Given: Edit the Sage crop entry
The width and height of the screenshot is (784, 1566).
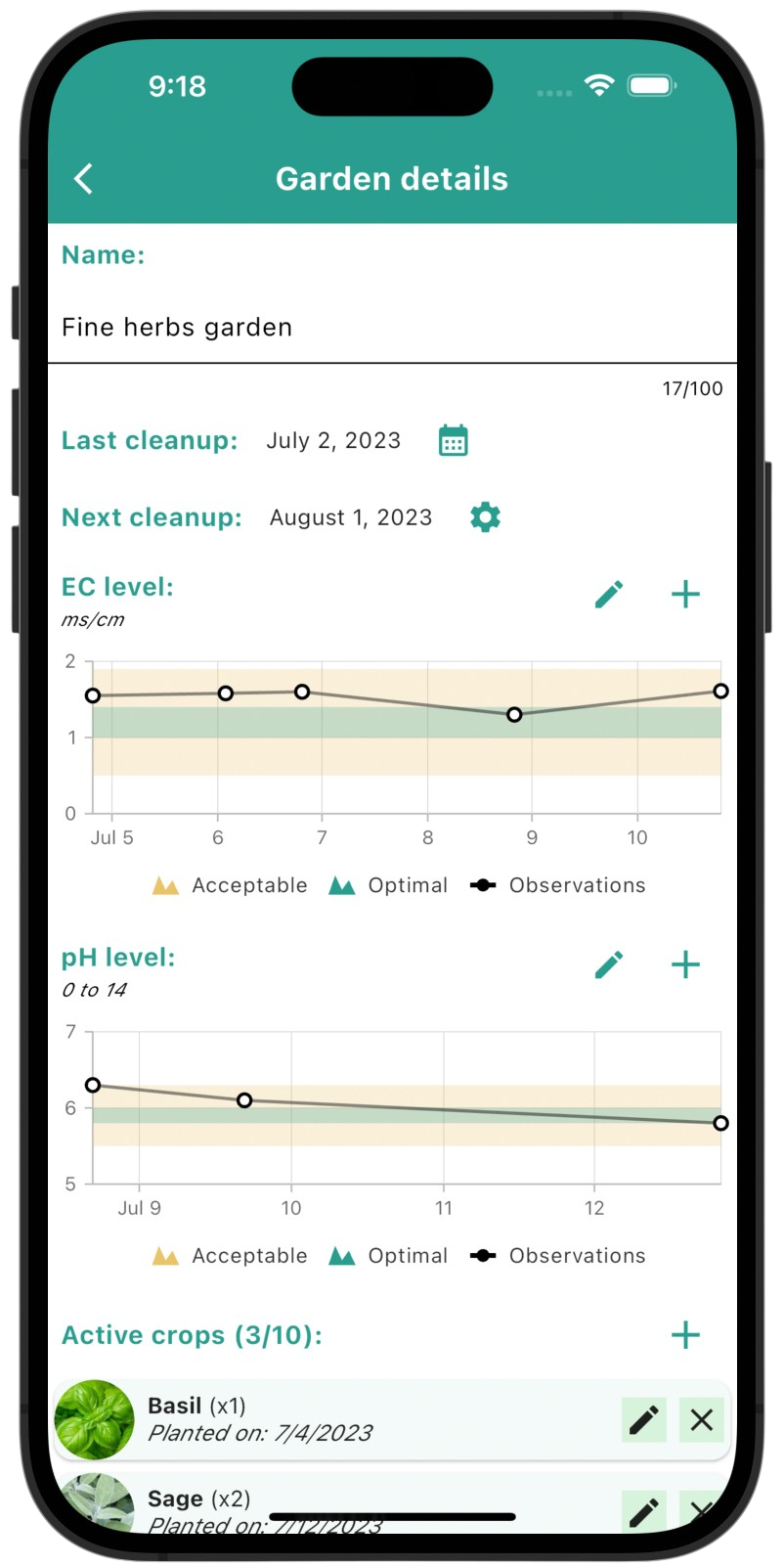Looking at the screenshot, I should (643, 1512).
